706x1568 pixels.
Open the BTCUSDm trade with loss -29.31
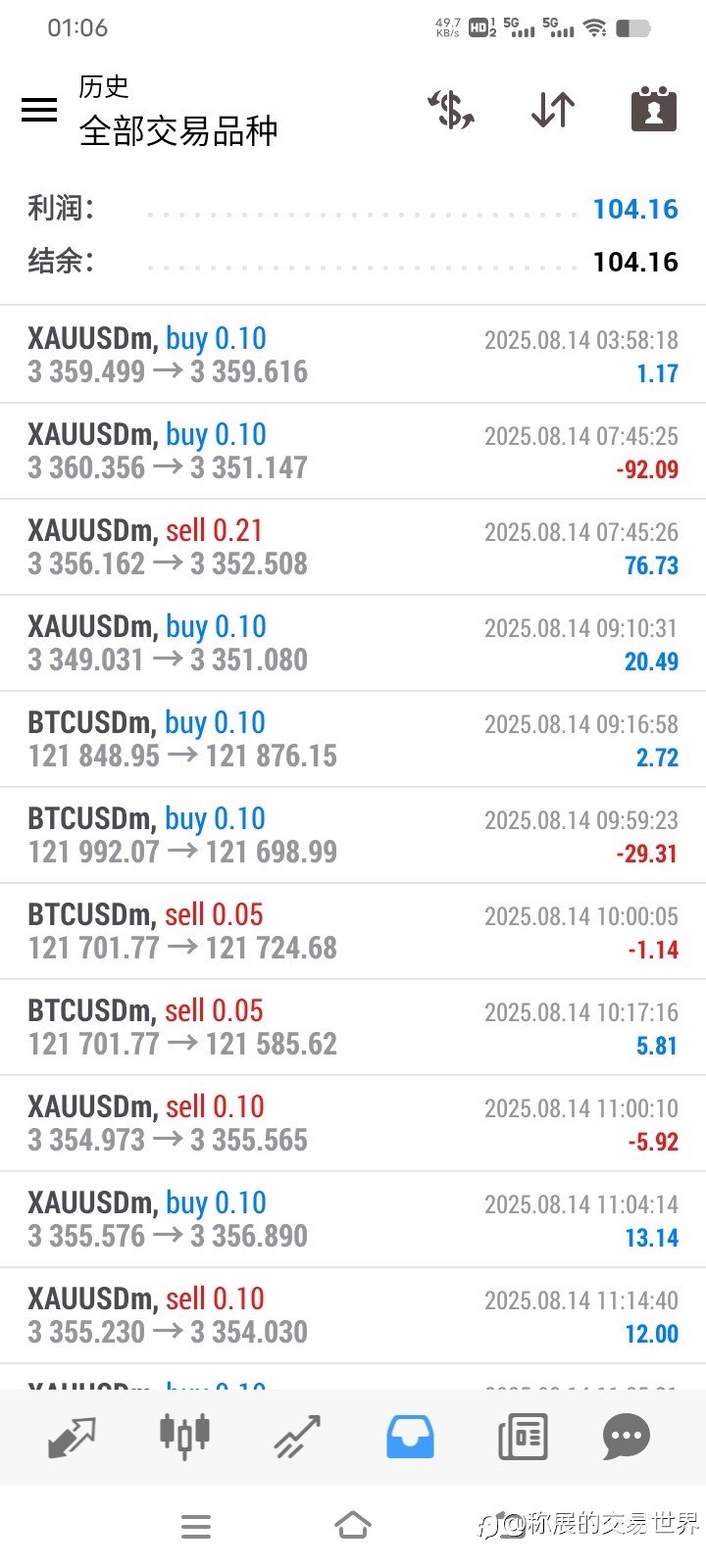pyautogui.click(x=353, y=835)
